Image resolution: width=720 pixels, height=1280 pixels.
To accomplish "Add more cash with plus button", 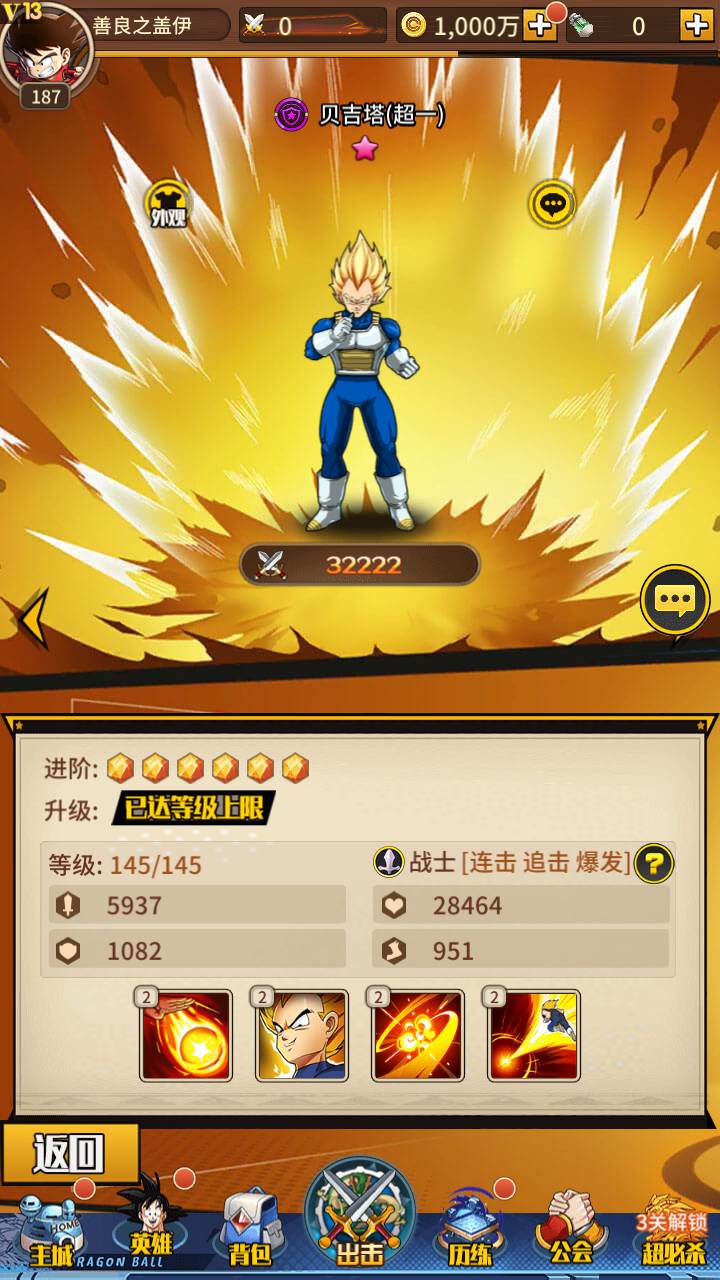I will tap(696, 25).
